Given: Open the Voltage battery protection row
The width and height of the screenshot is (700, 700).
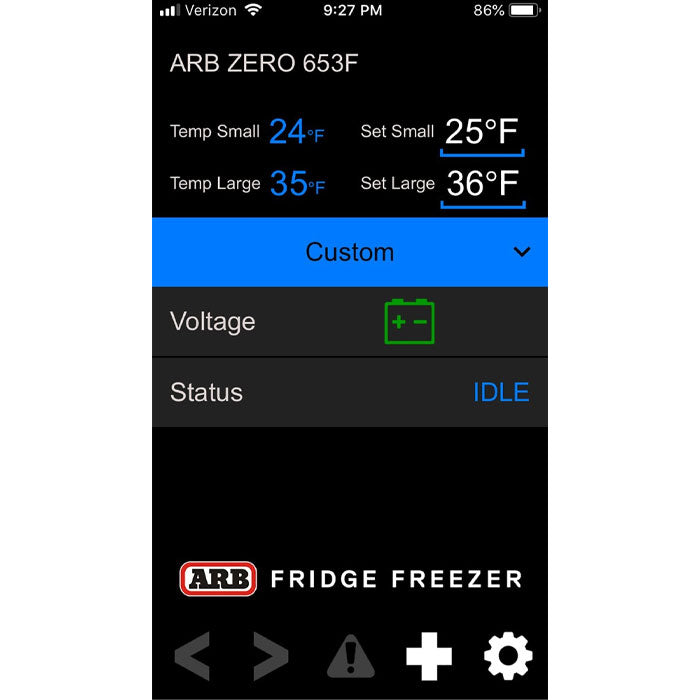Looking at the screenshot, I should [350, 322].
